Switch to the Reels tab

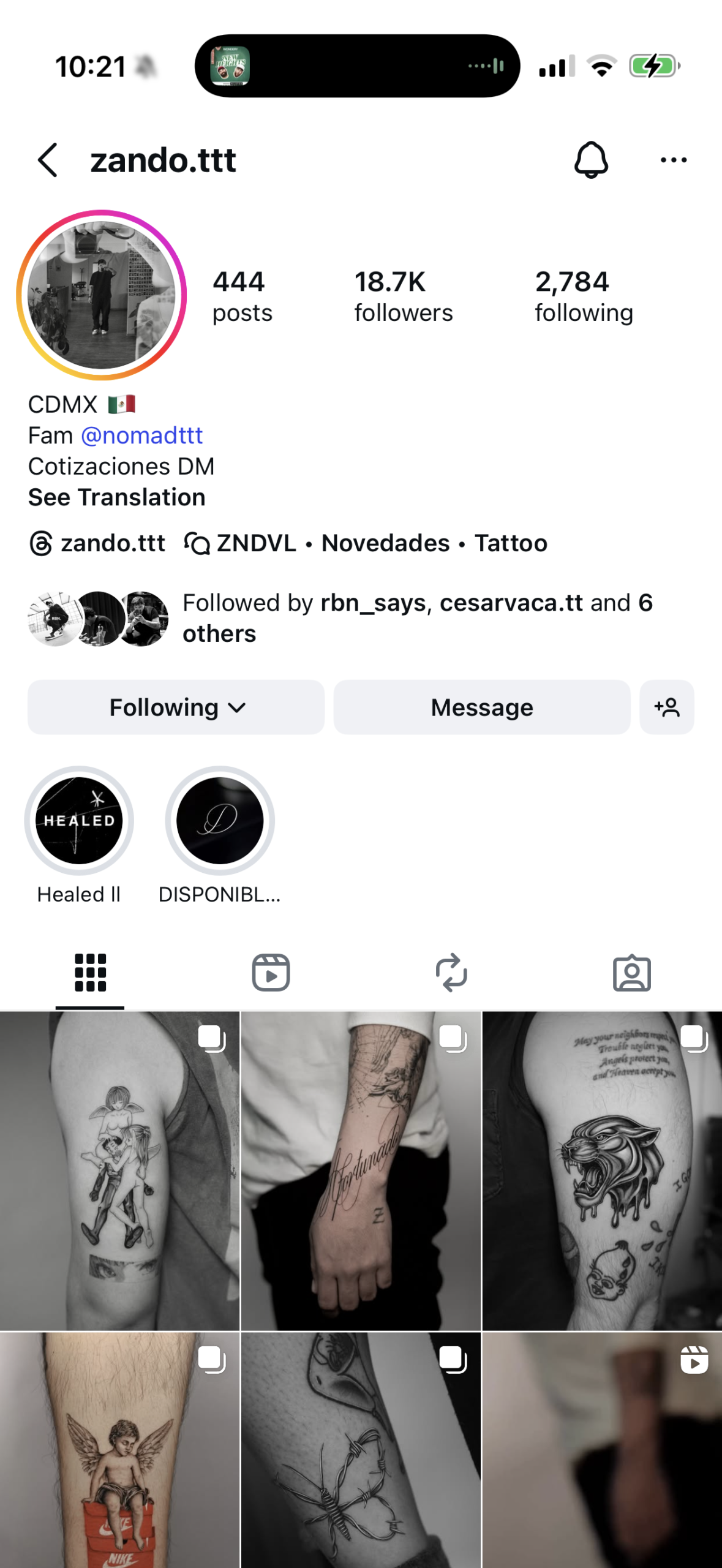pos(271,973)
